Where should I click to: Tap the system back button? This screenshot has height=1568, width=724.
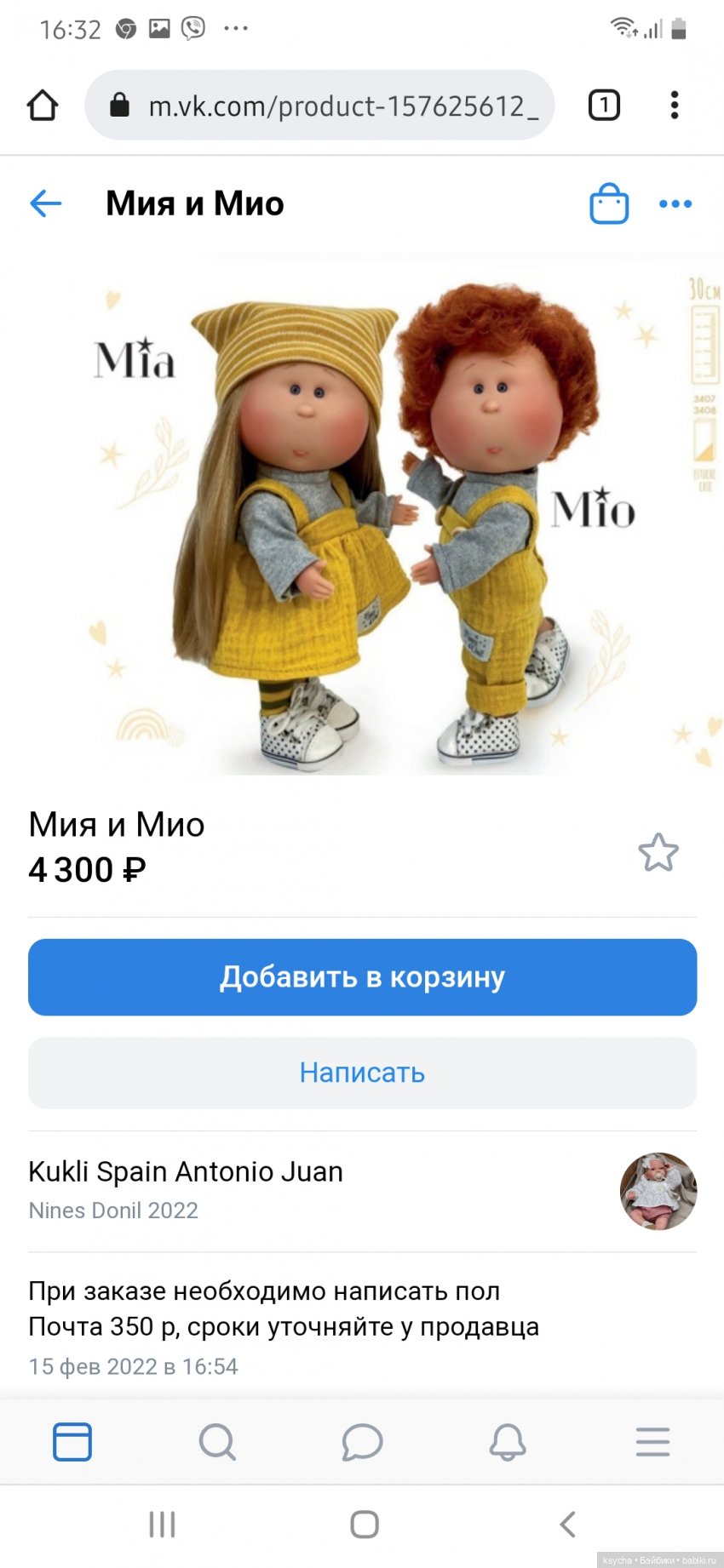(x=568, y=1524)
